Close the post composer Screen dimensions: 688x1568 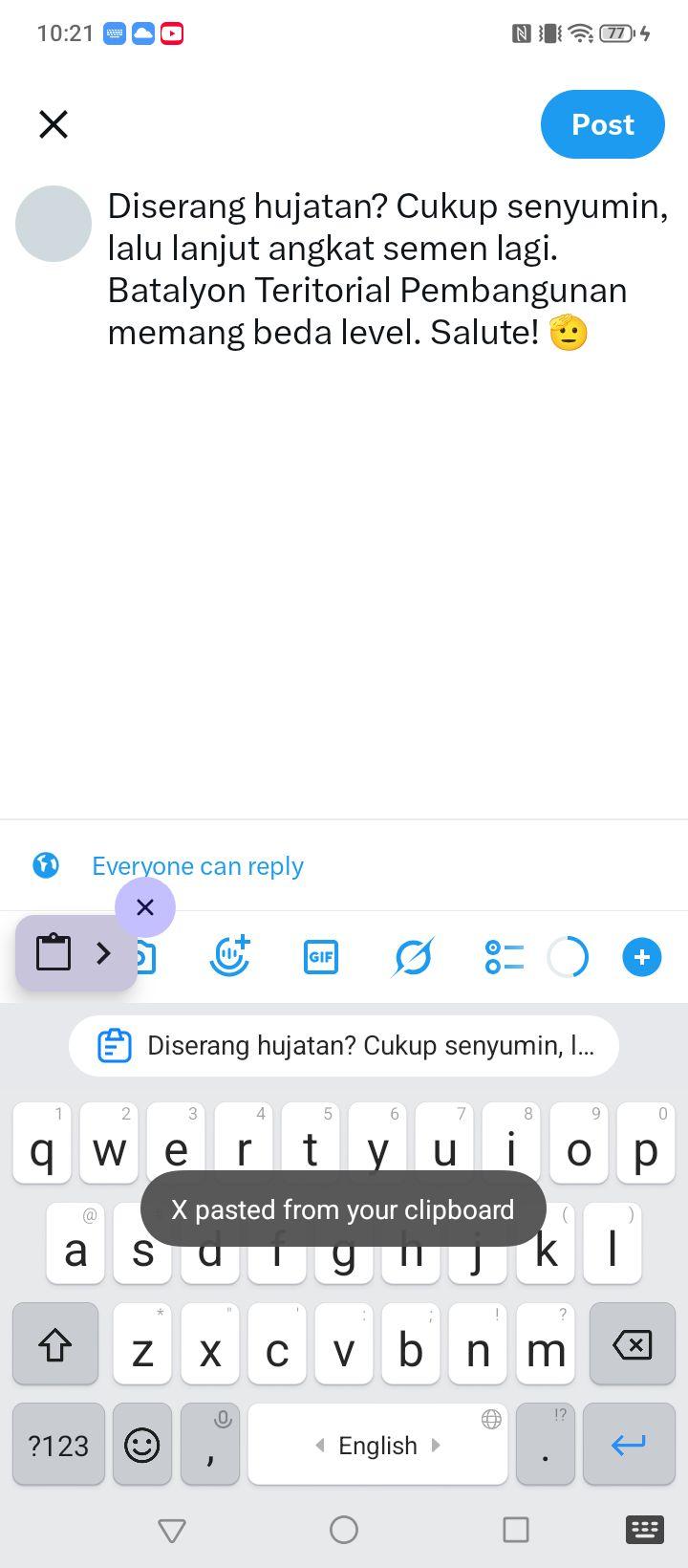[54, 124]
